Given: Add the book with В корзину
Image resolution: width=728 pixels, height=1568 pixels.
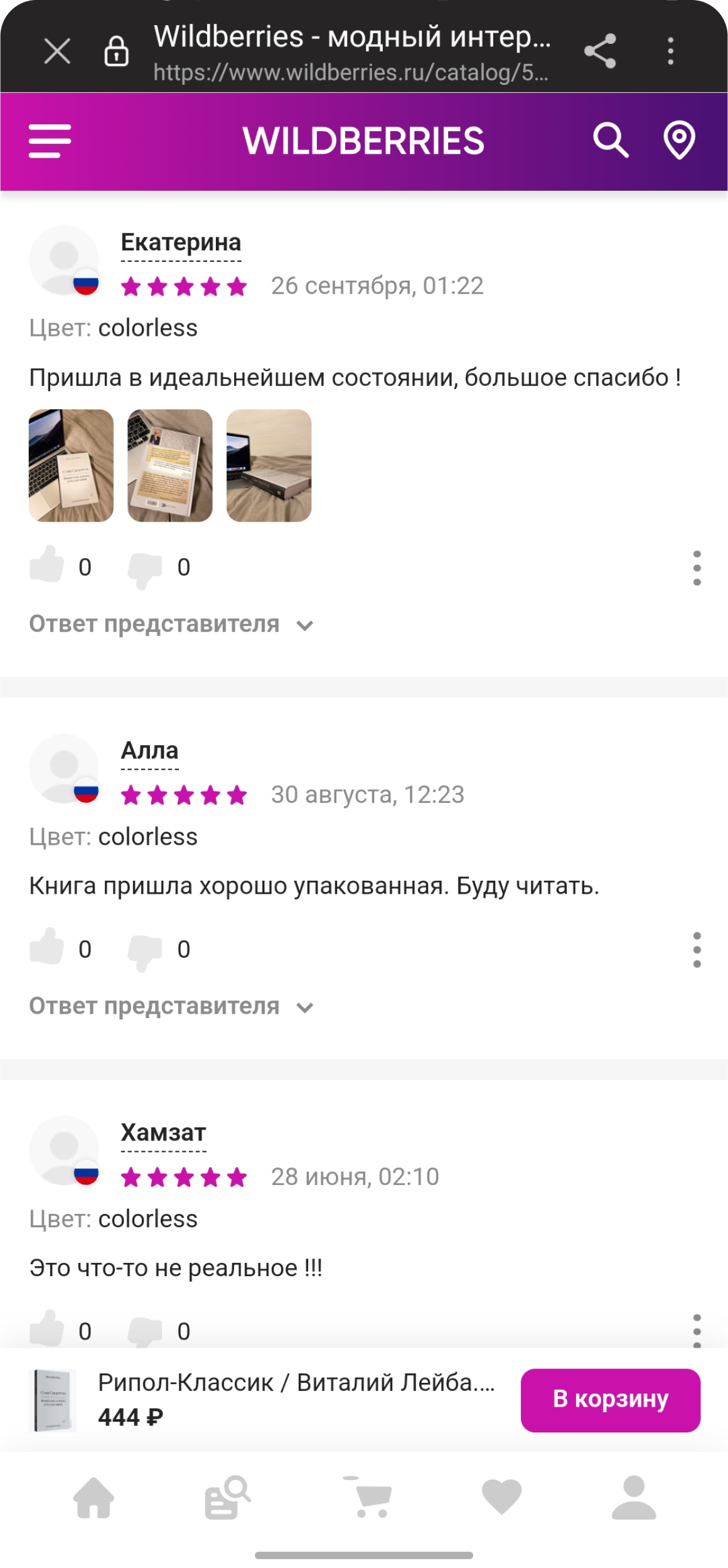Looking at the screenshot, I should click(610, 1400).
